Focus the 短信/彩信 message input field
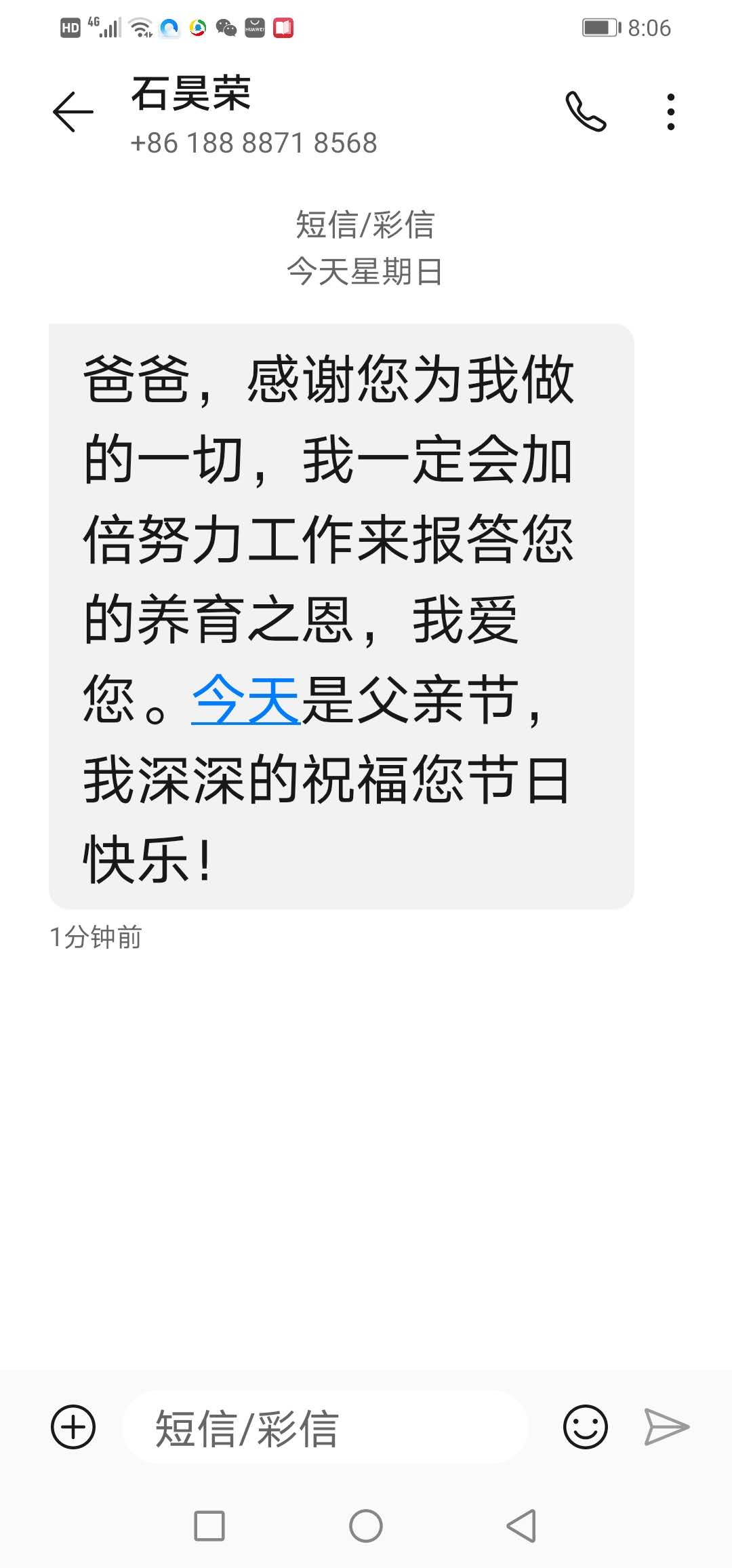The width and height of the screenshot is (732, 1568). [x=325, y=1427]
